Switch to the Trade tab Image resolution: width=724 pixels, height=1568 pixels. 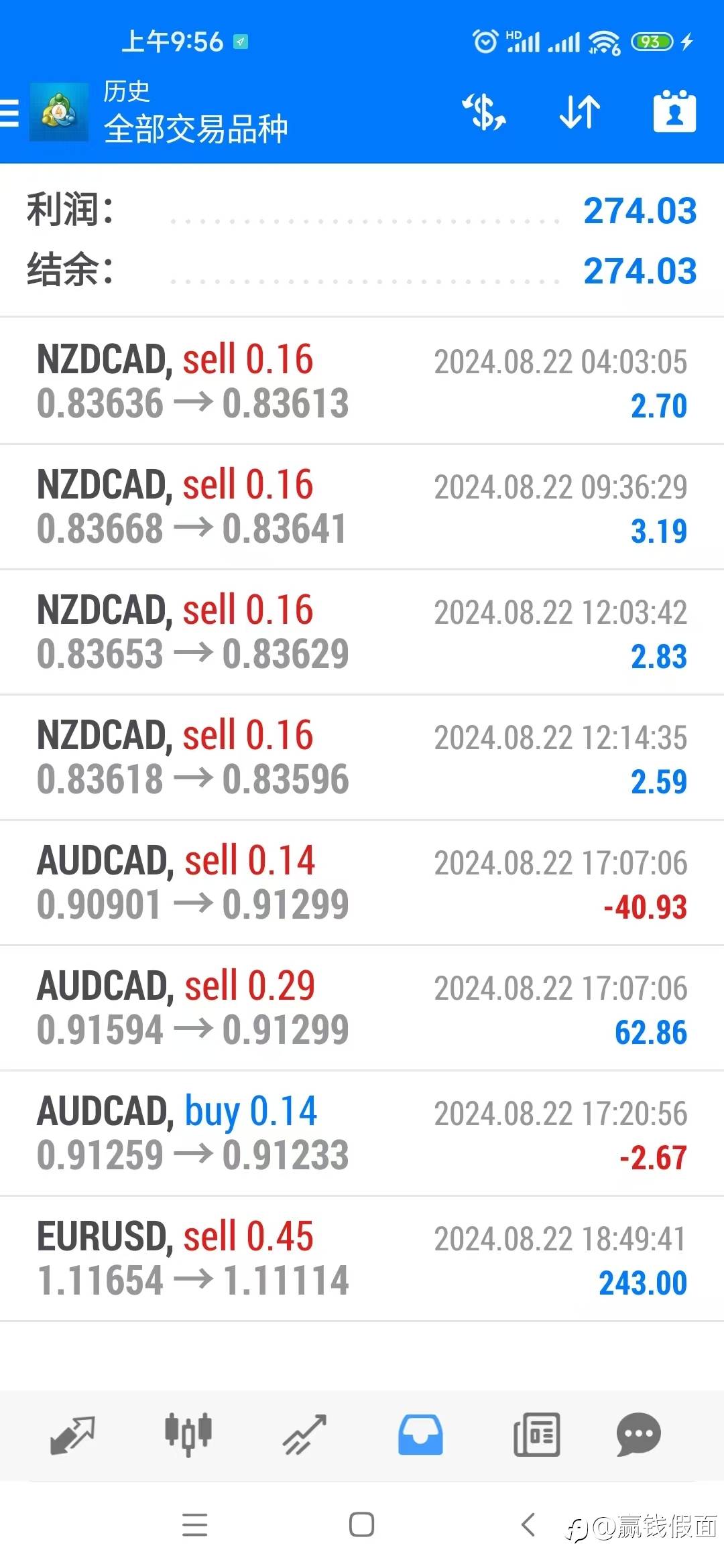pyautogui.click(x=304, y=1435)
